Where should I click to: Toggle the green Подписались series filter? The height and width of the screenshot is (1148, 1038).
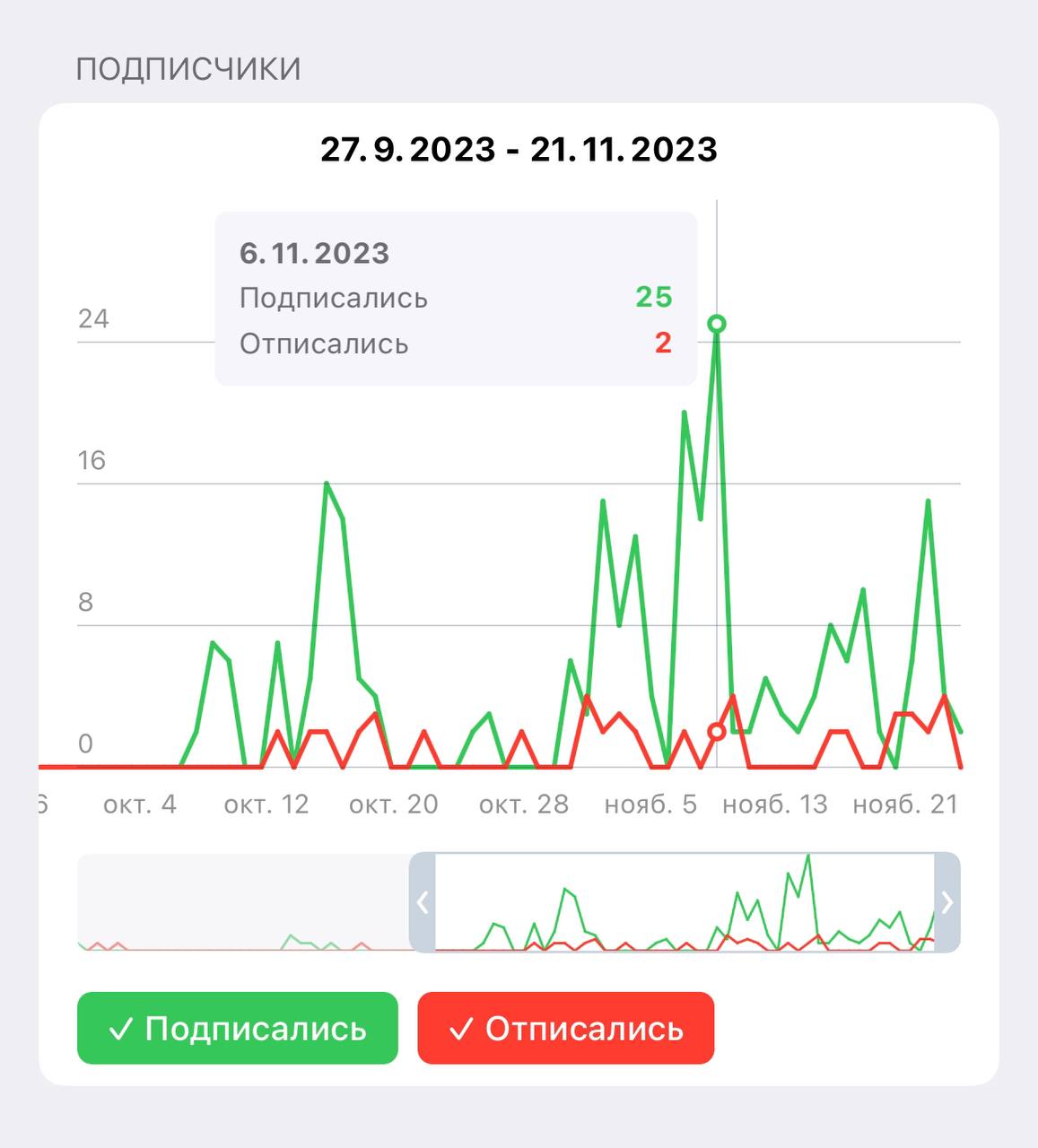click(237, 1028)
